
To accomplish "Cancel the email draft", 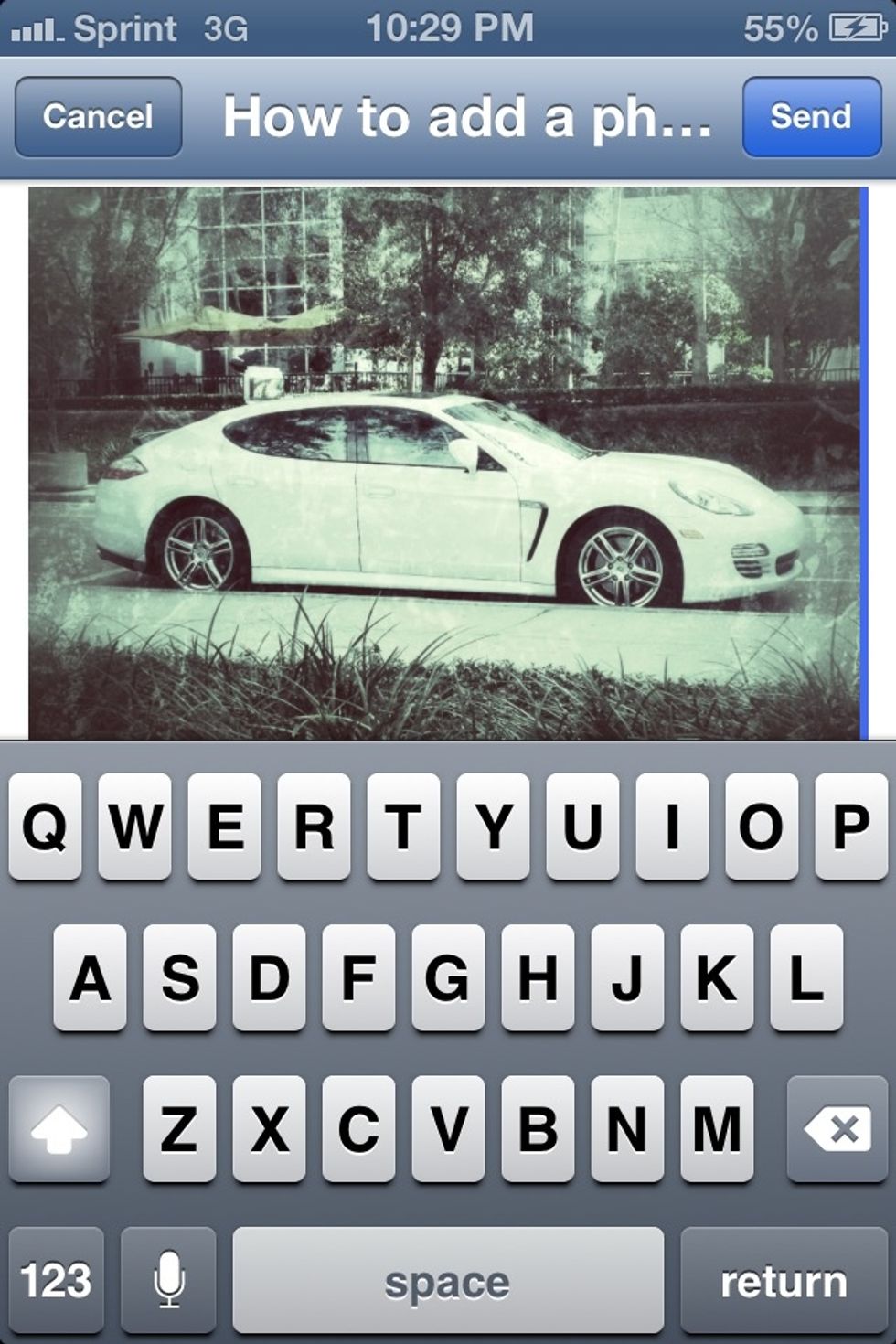I will coord(98,117).
